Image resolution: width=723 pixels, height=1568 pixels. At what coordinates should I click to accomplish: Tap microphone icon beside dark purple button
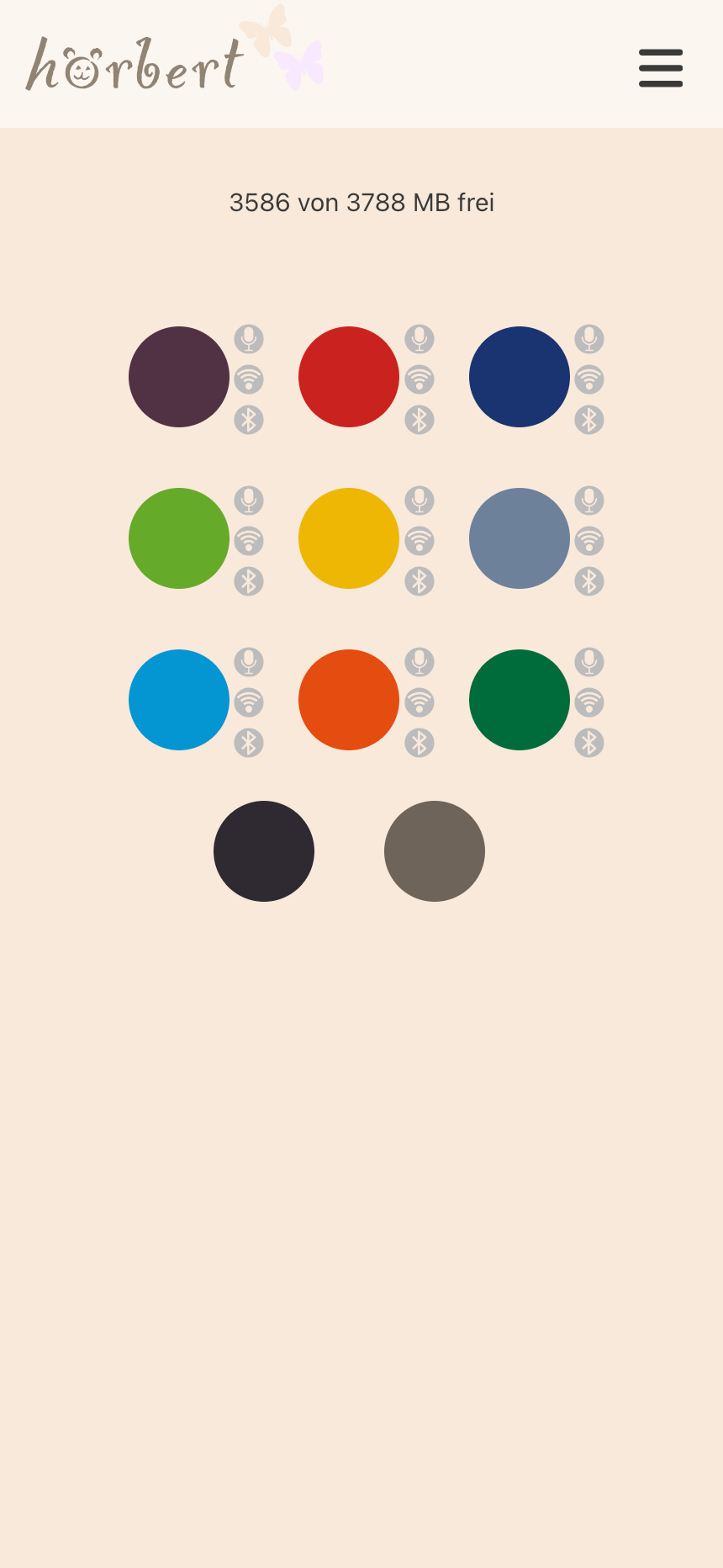[x=249, y=339]
